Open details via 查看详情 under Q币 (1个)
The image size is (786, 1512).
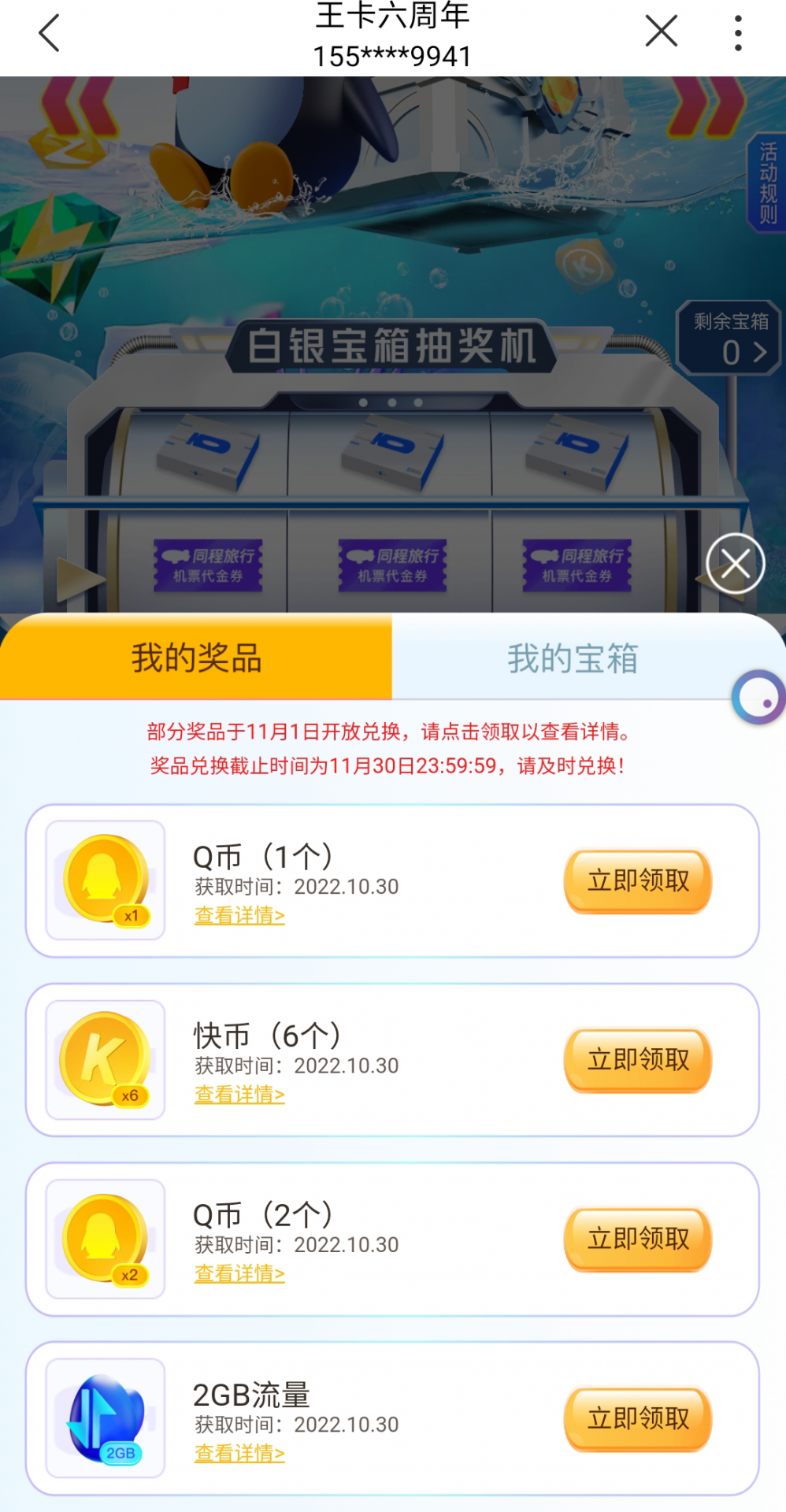click(239, 915)
